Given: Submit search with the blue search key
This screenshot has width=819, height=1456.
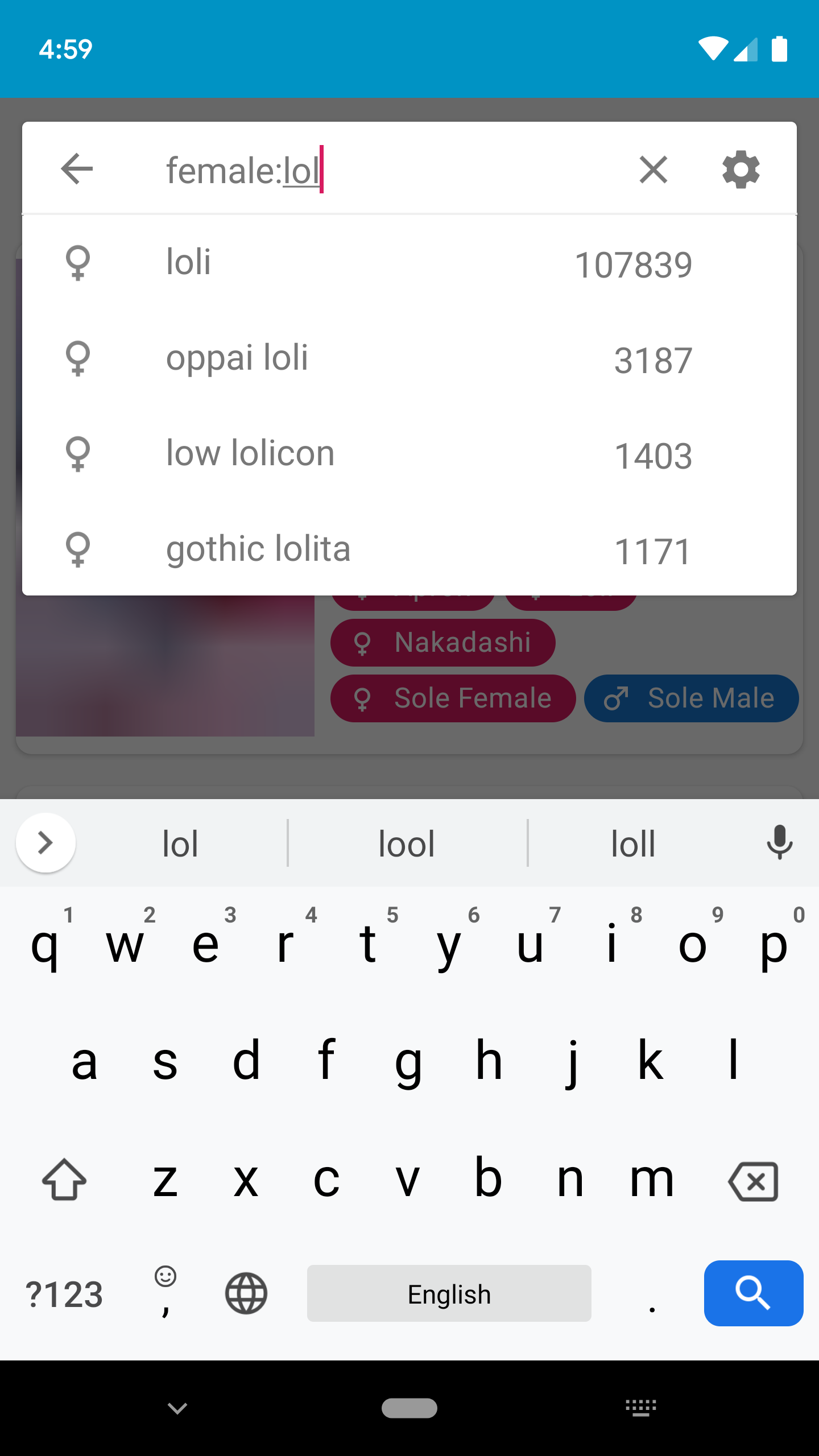Looking at the screenshot, I should click(753, 1293).
